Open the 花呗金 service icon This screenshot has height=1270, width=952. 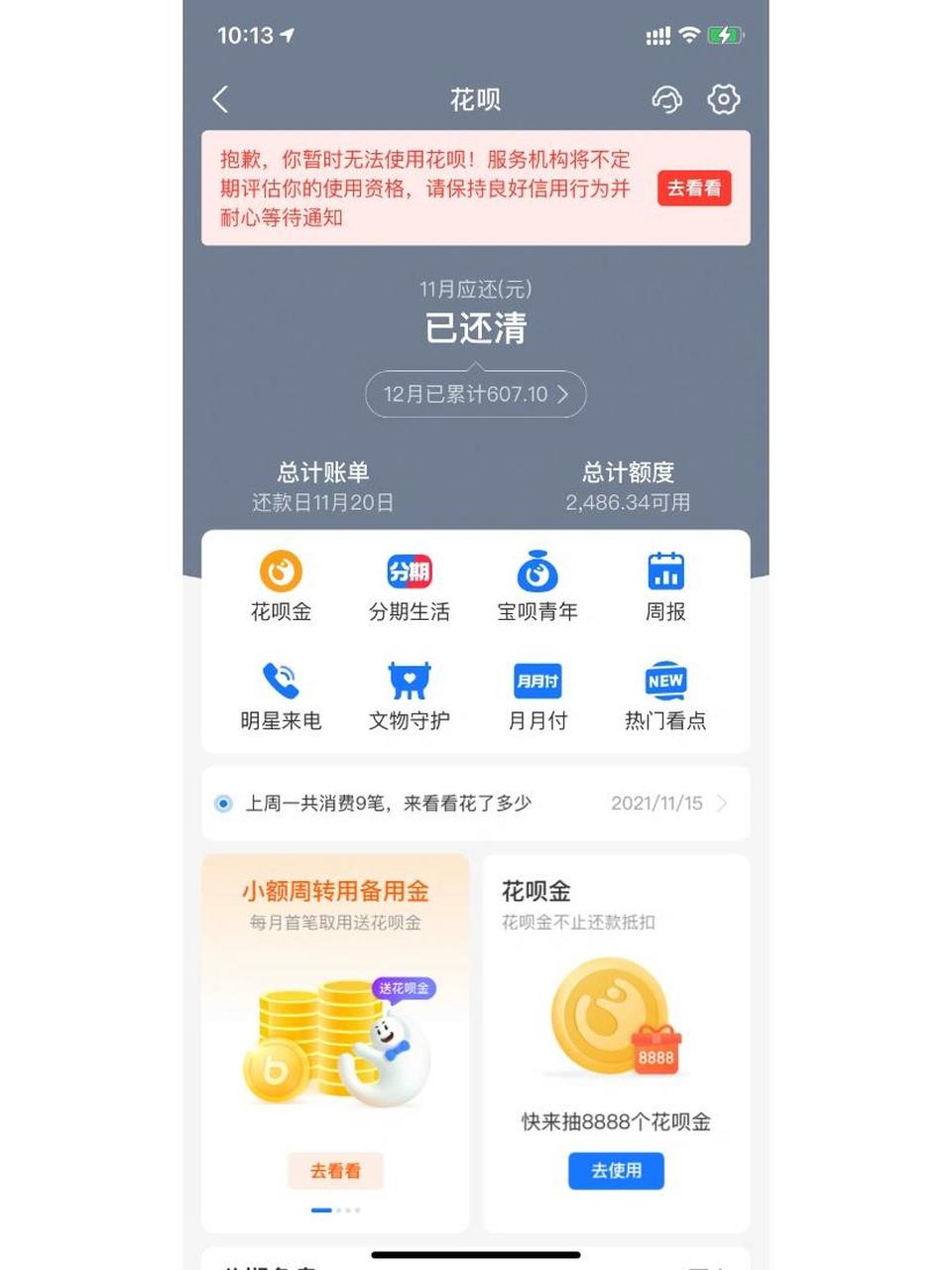pos(282,585)
